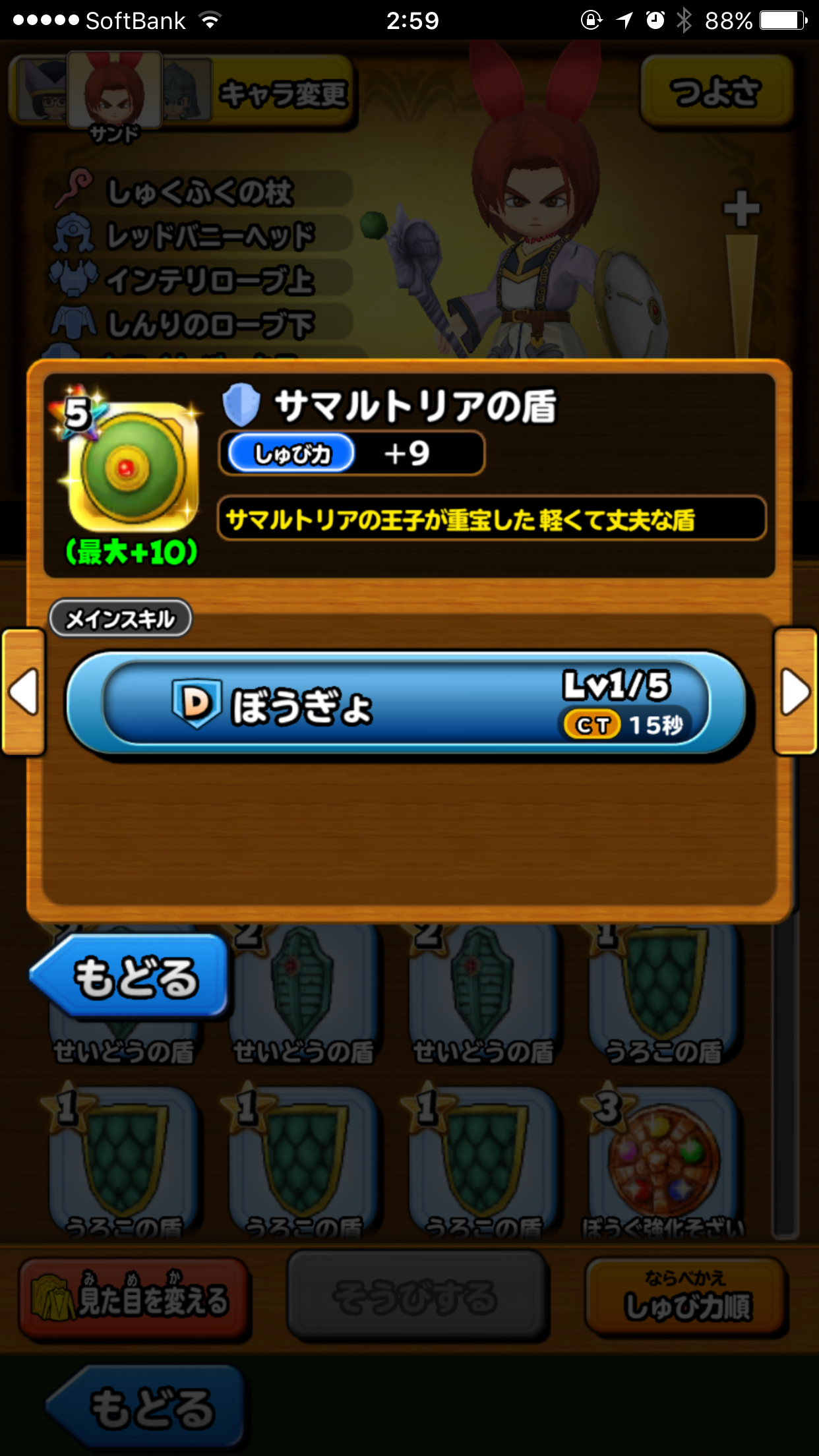This screenshot has width=819, height=1456.
Task: Show the previous shield with the left arrow
Action: tap(24, 692)
